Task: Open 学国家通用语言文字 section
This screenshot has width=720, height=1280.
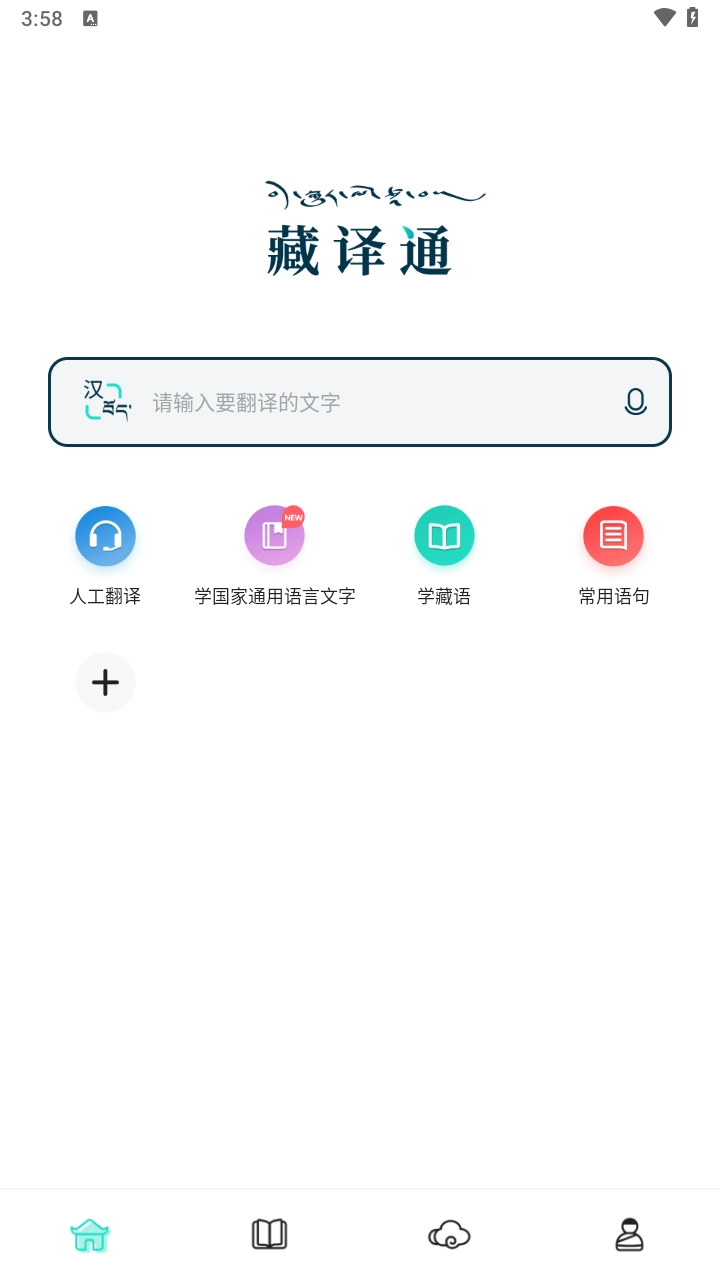Action: [274, 537]
